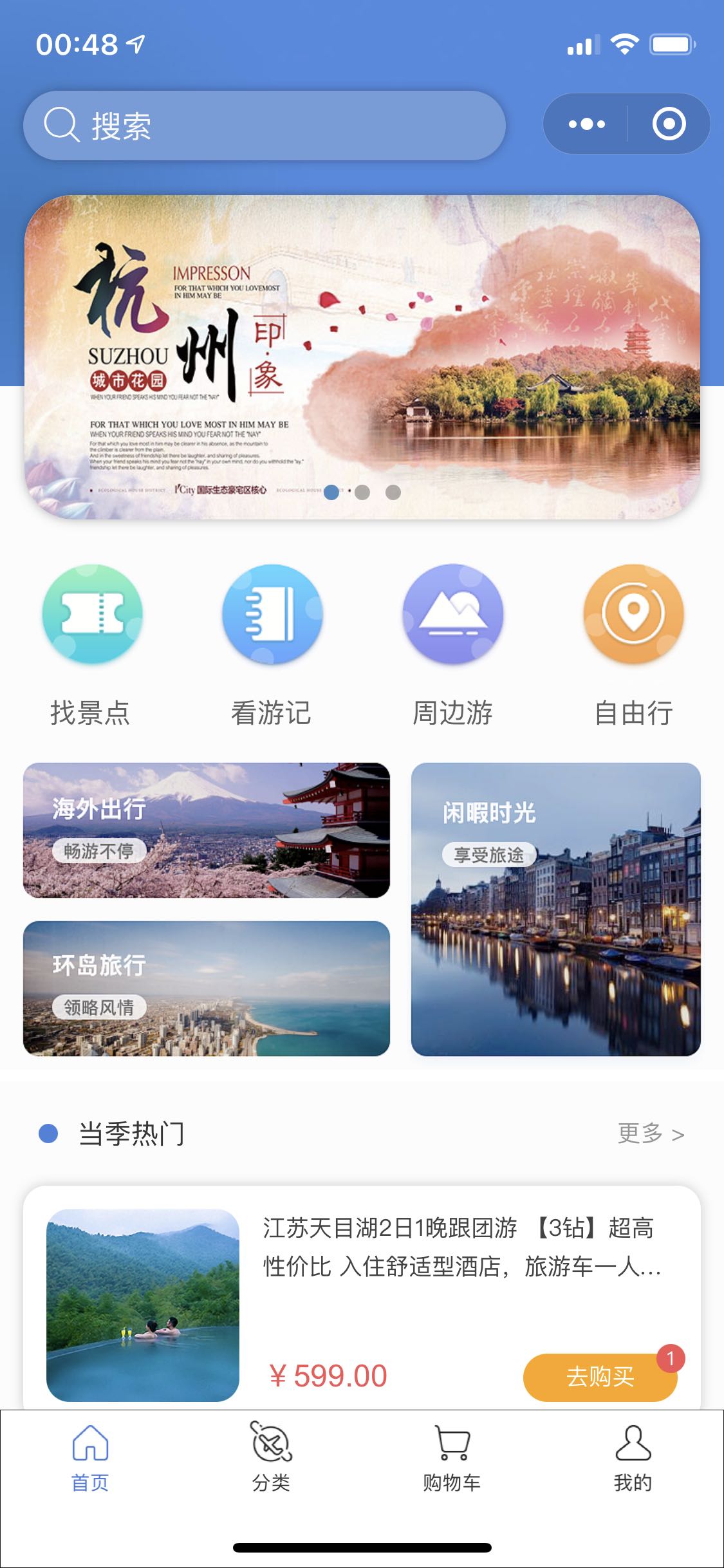Tap the 搜索 search box
This screenshot has width=724, height=1568.
(x=264, y=125)
